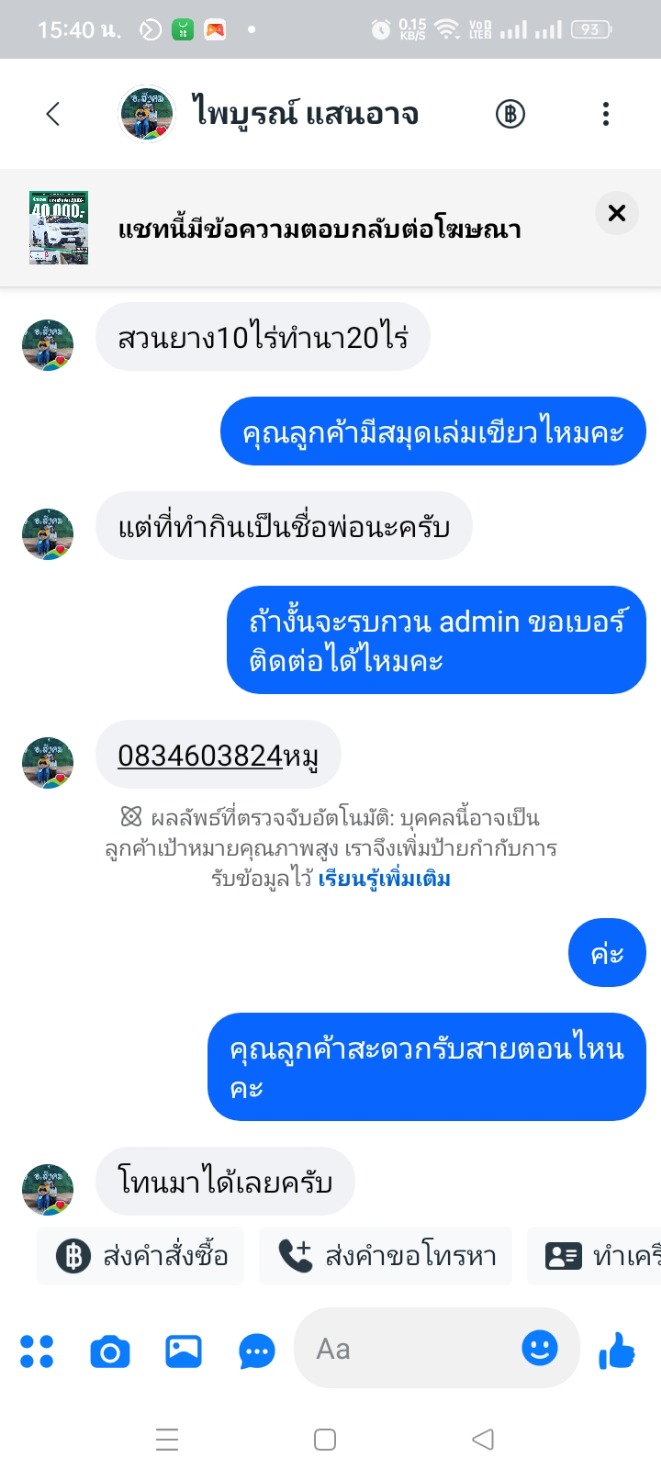
Task: Open ไพบูรณ์ แสนอาจ's profile header
Action: [x=304, y=114]
